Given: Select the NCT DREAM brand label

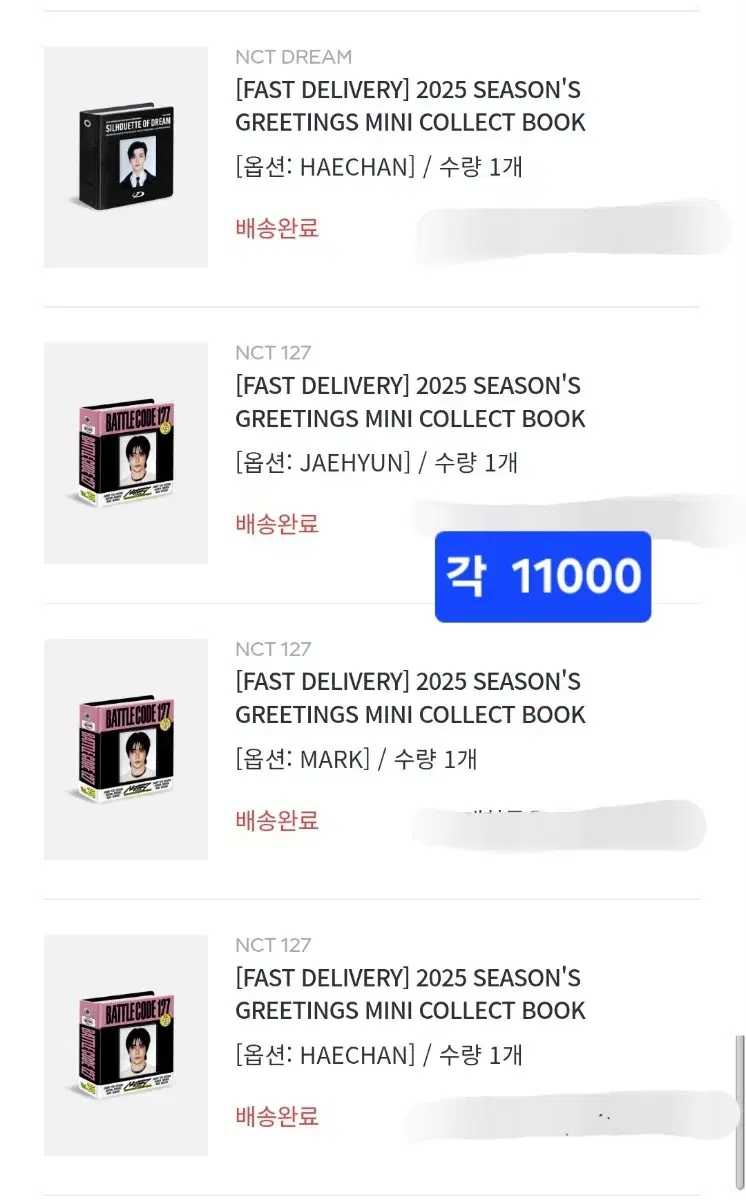Looking at the screenshot, I should pyautogui.click(x=291, y=57).
